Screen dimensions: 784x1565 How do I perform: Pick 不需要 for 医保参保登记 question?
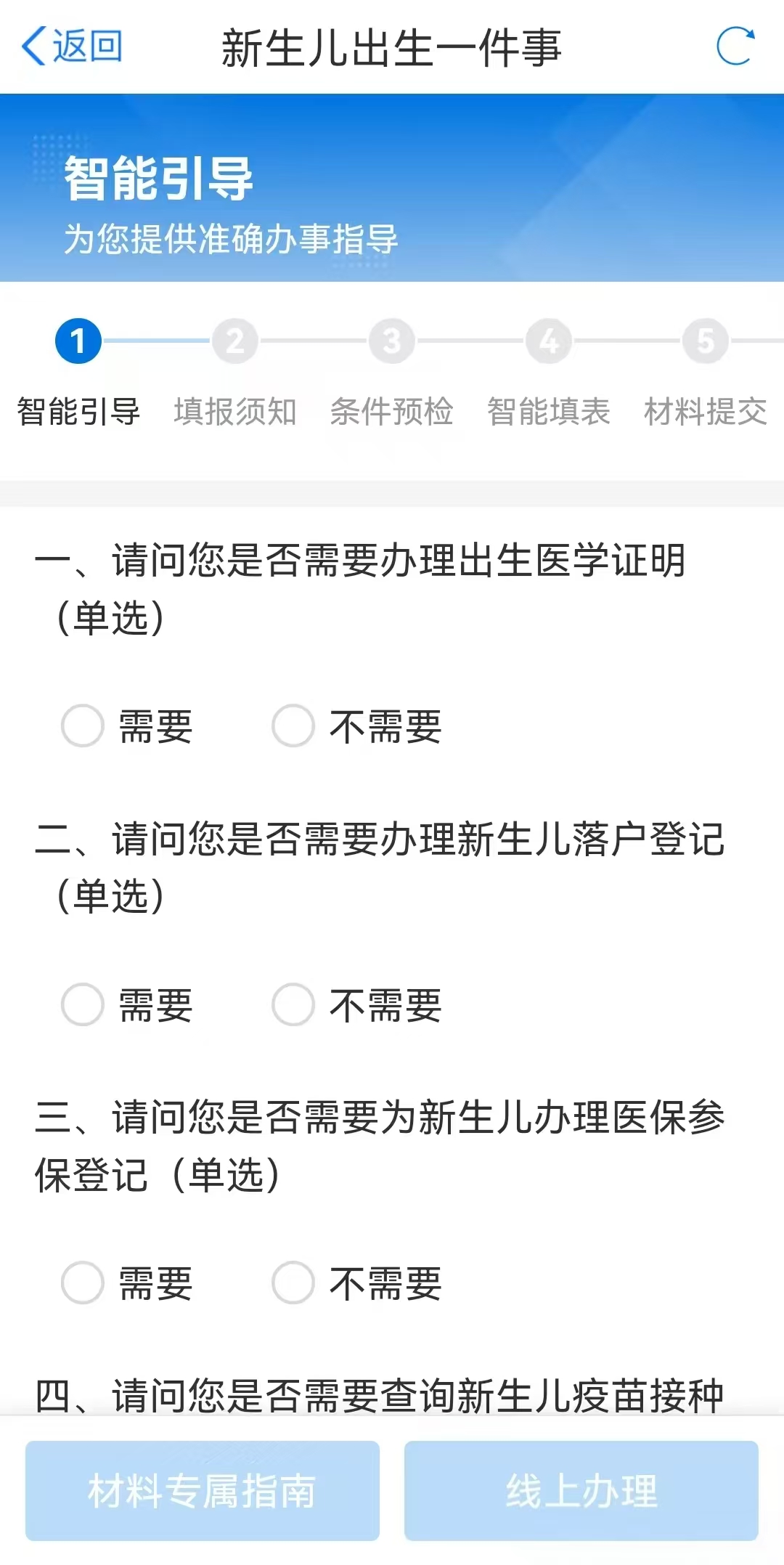click(x=293, y=1283)
